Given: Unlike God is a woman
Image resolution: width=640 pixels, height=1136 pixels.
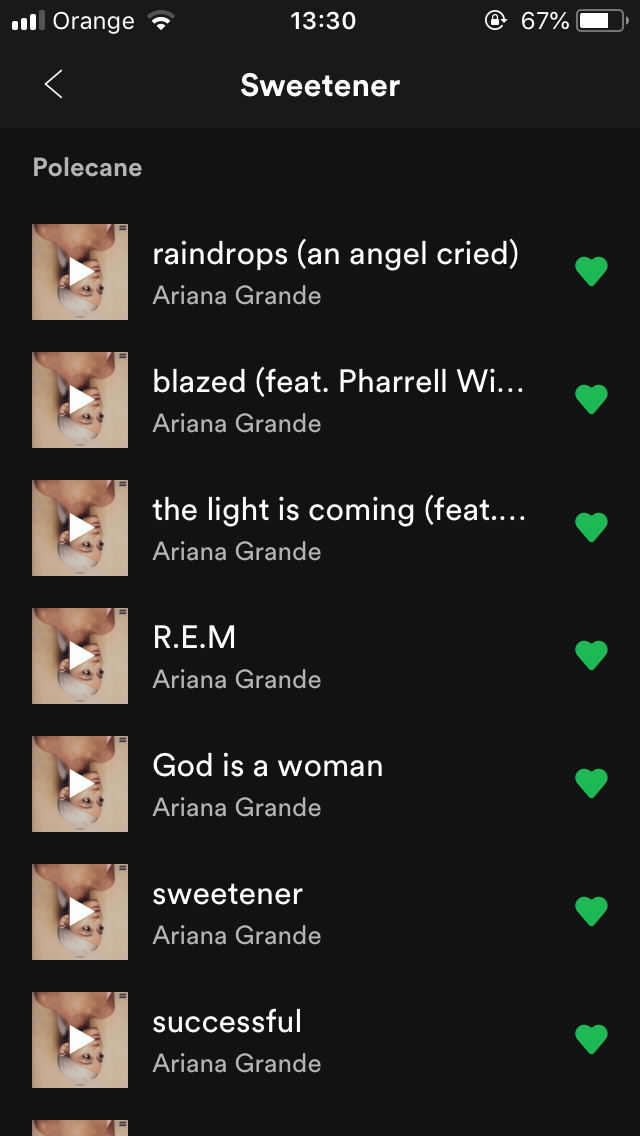Looking at the screenshot, I should tap(591, 783).
